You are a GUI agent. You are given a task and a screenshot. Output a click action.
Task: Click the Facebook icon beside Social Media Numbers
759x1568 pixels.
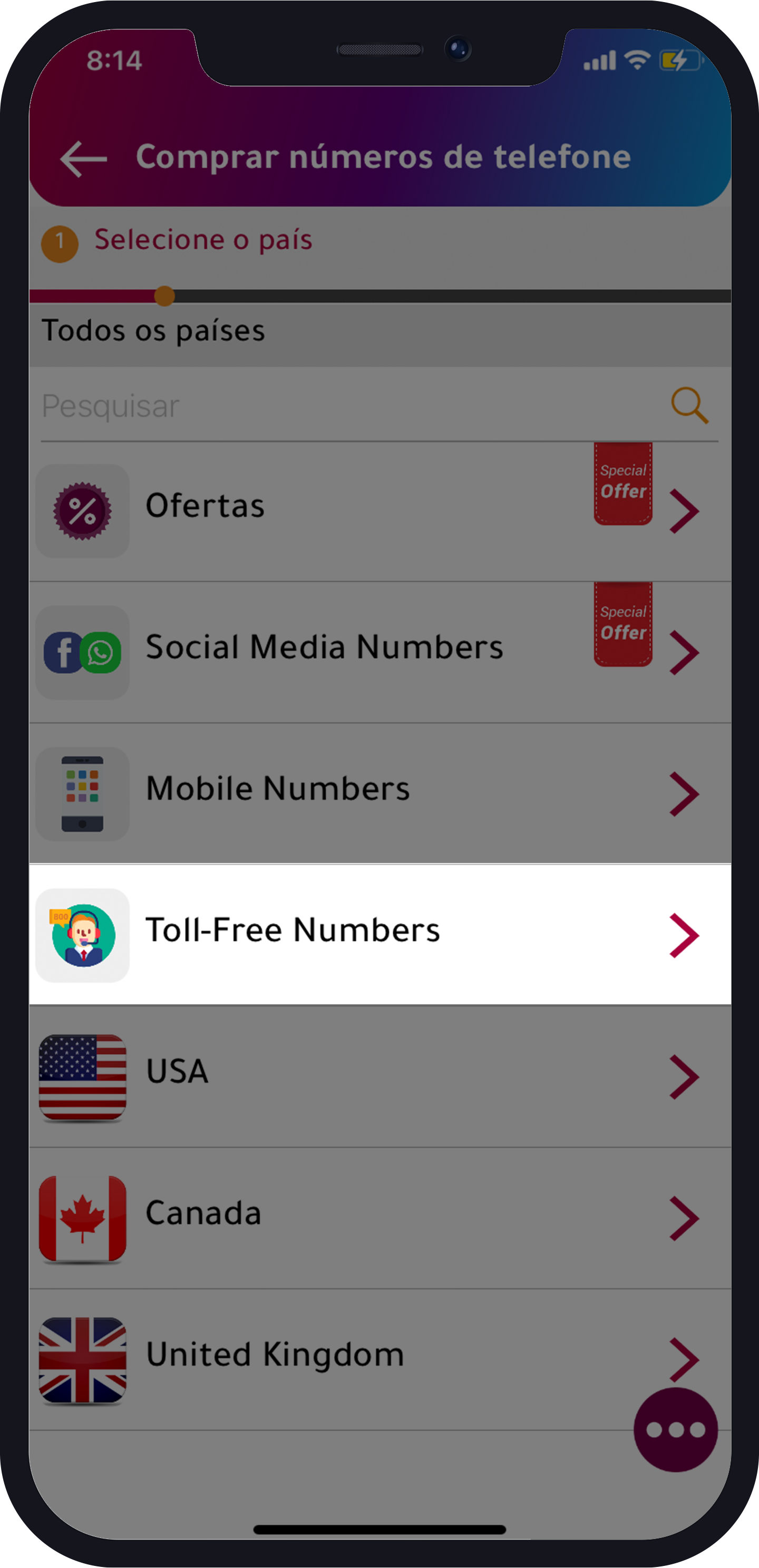click(x=63, y=652)
